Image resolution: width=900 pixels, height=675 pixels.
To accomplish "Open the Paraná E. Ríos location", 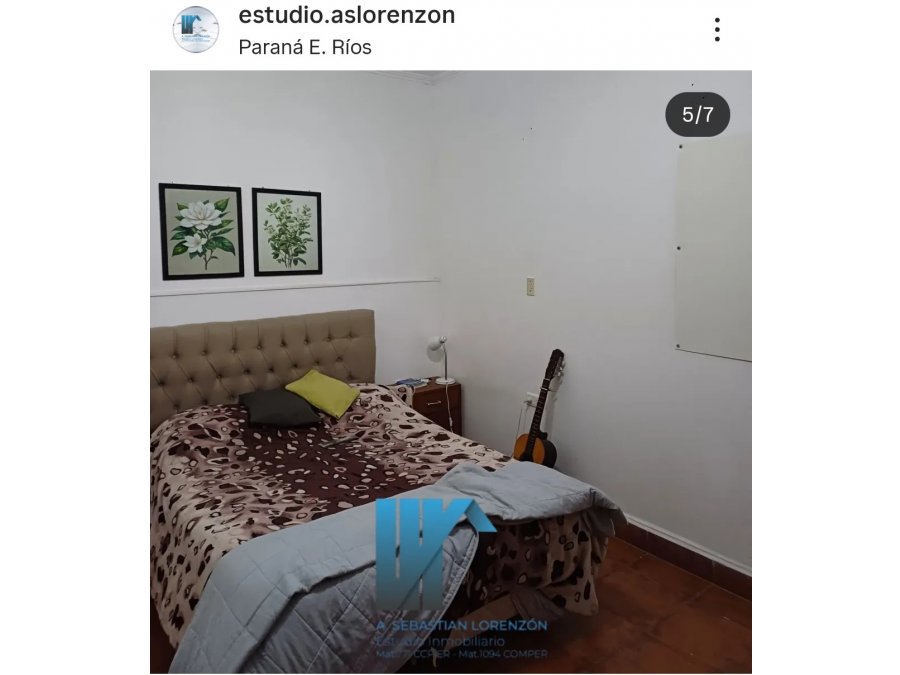I will (304, 47).
